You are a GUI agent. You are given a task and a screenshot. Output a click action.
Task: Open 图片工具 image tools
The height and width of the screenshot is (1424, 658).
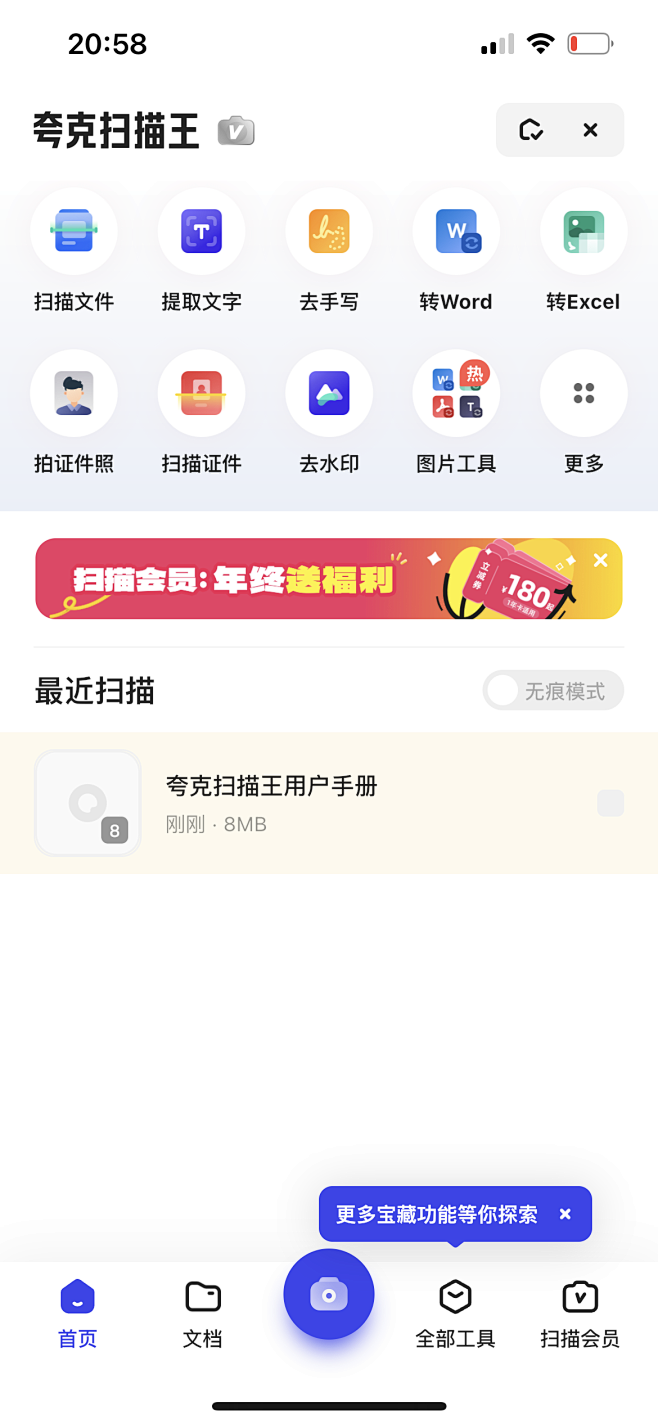(456, 394)
